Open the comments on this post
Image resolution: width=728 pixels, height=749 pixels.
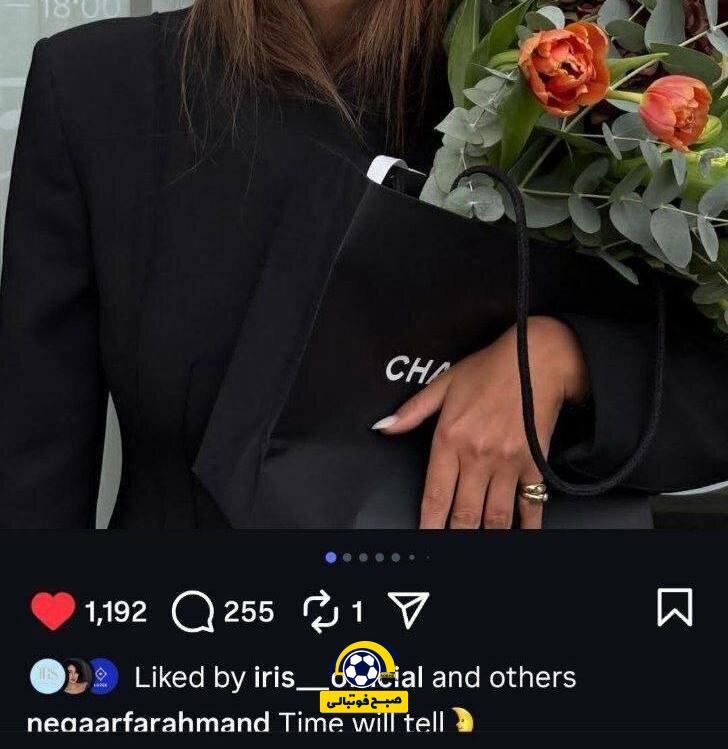tap(193, 611)
